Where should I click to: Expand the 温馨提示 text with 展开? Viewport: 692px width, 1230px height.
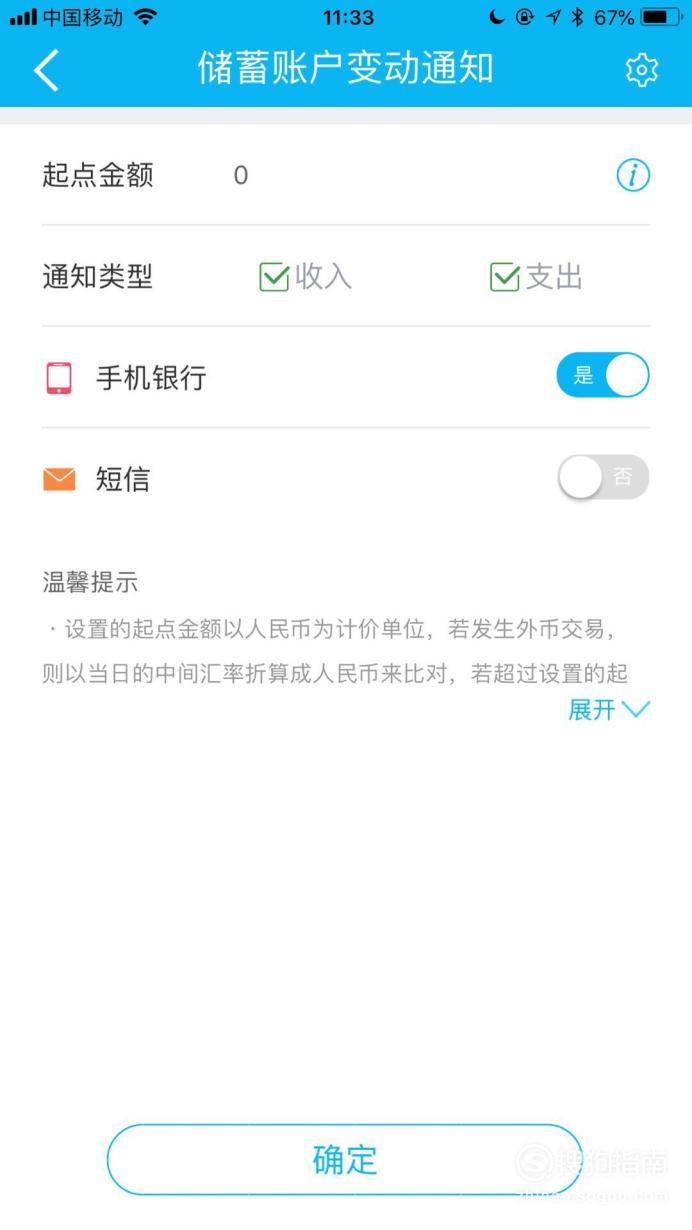[x=609, y=710]
